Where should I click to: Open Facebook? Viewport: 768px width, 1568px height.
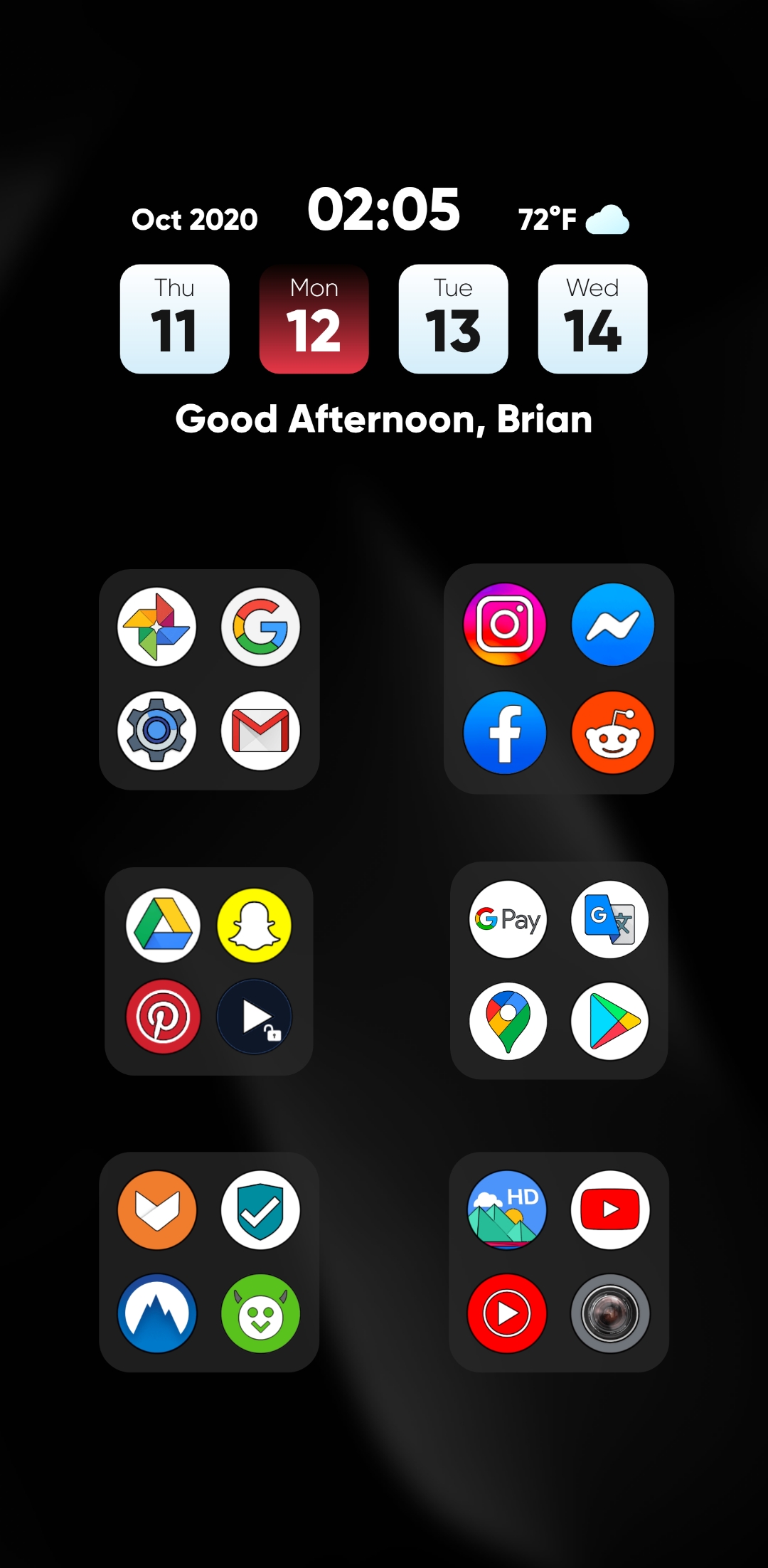pos(506,733)
